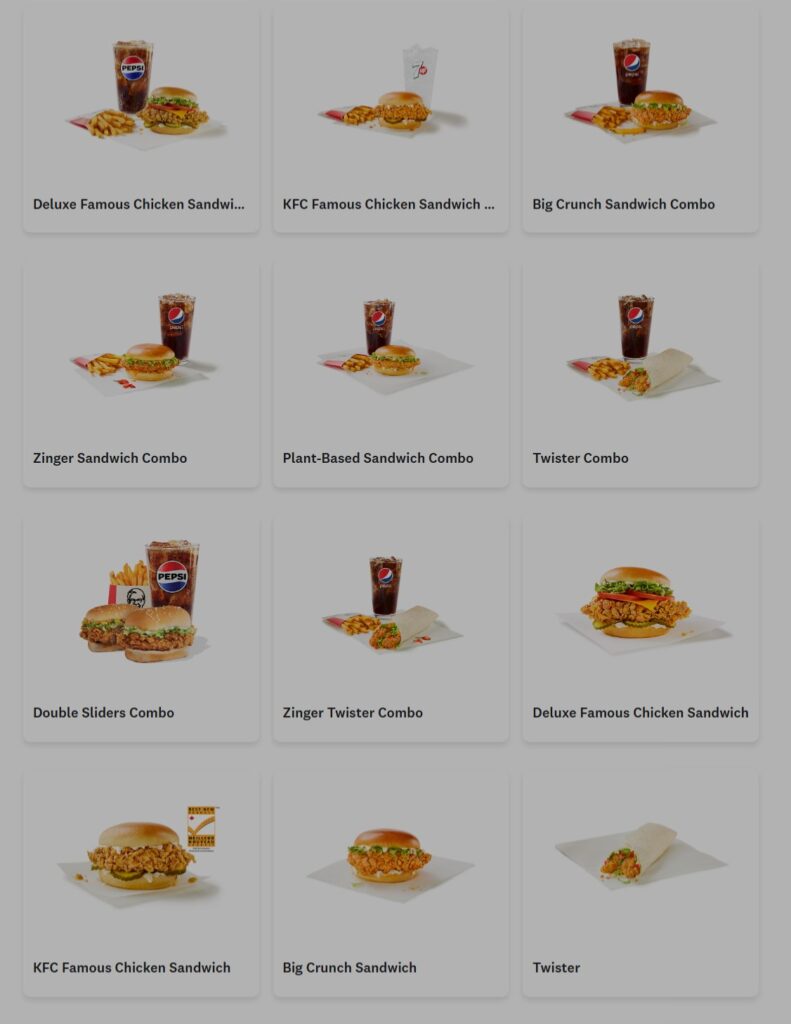Choose the Zinger Sandwich Combo
This screenshot has width=791, height=1024.
pyautogui.click(x=141, y=376)
